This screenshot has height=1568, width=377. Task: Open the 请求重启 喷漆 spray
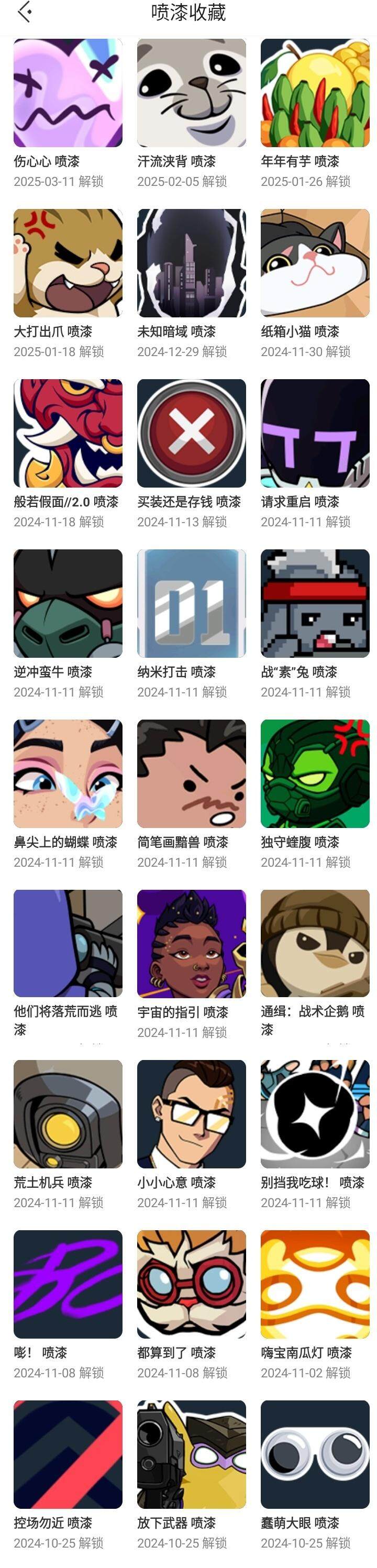coord(315,434)
